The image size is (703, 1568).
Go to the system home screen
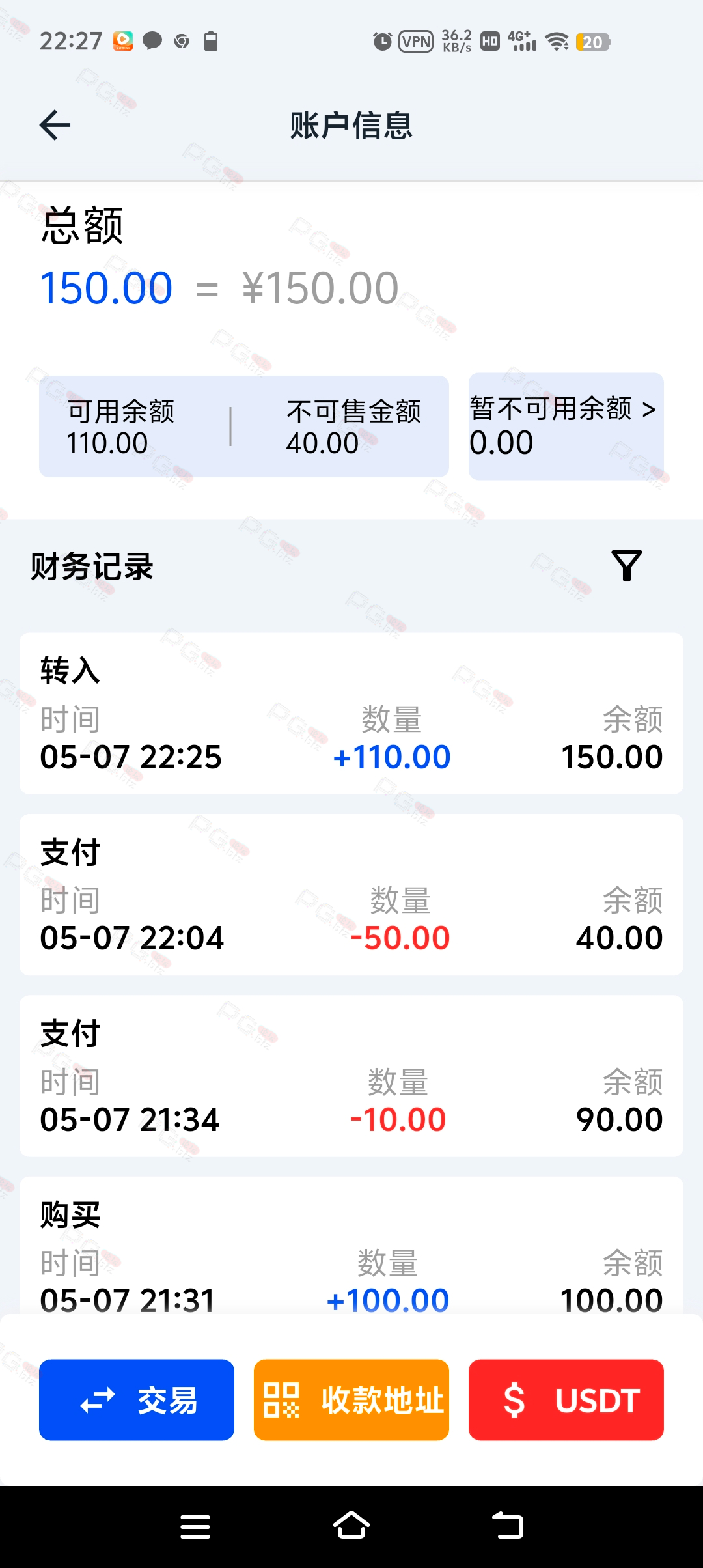pos(351,1526)
